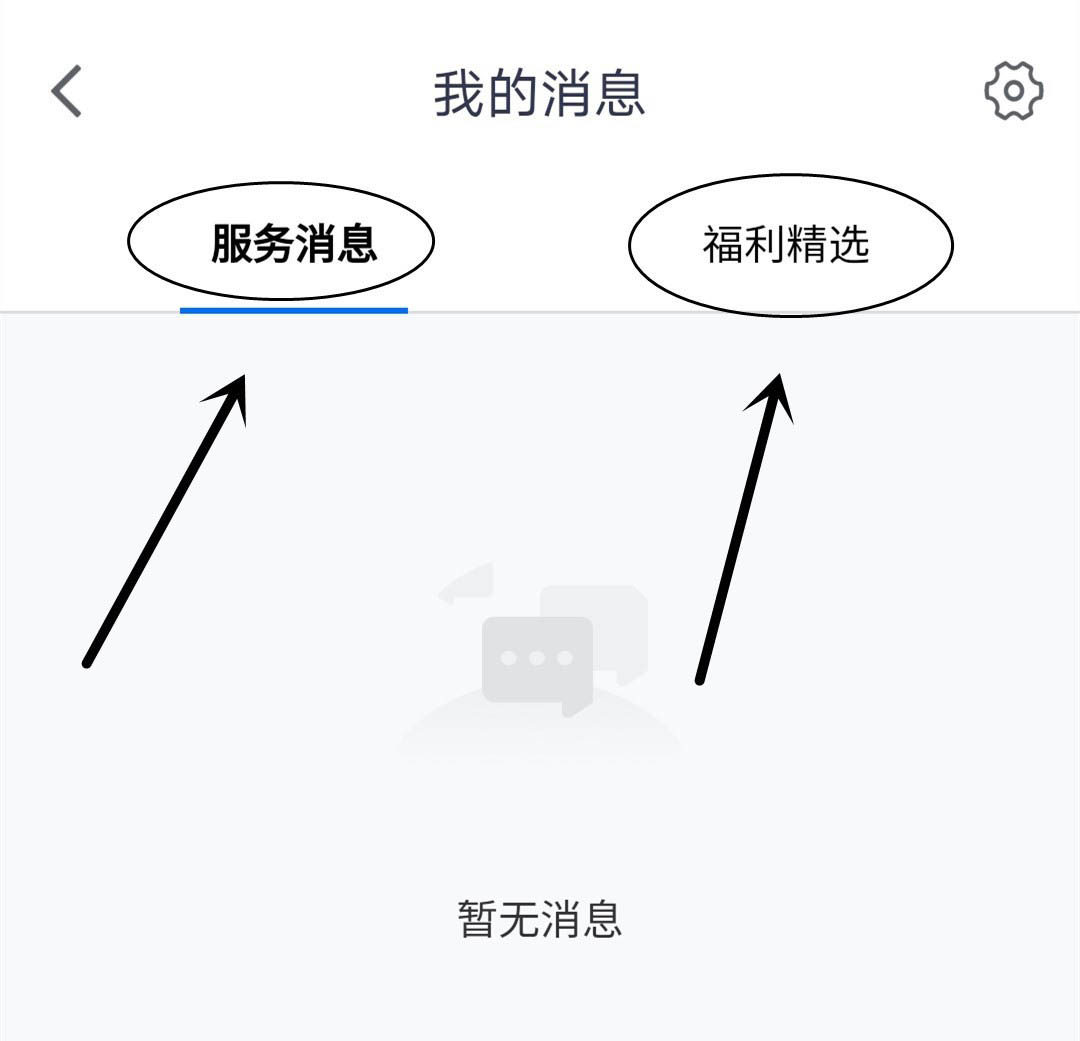Switch to the 福利精选 tab
Screen dimensions: 1080x1041
pos(786,245)
